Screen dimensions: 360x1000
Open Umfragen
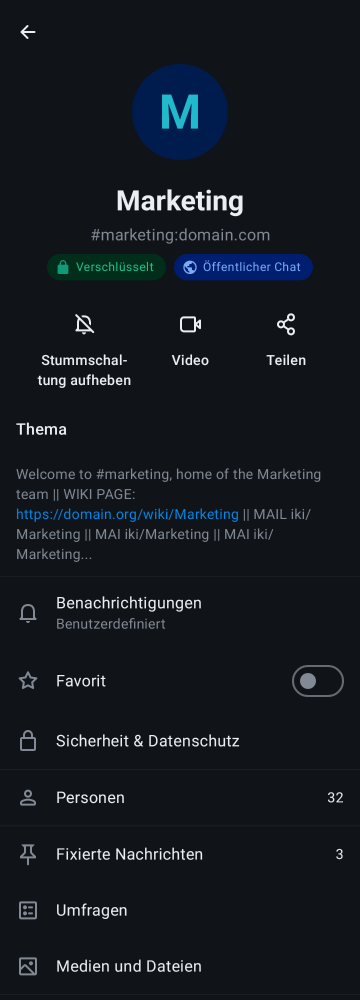[x=180, y=910]
